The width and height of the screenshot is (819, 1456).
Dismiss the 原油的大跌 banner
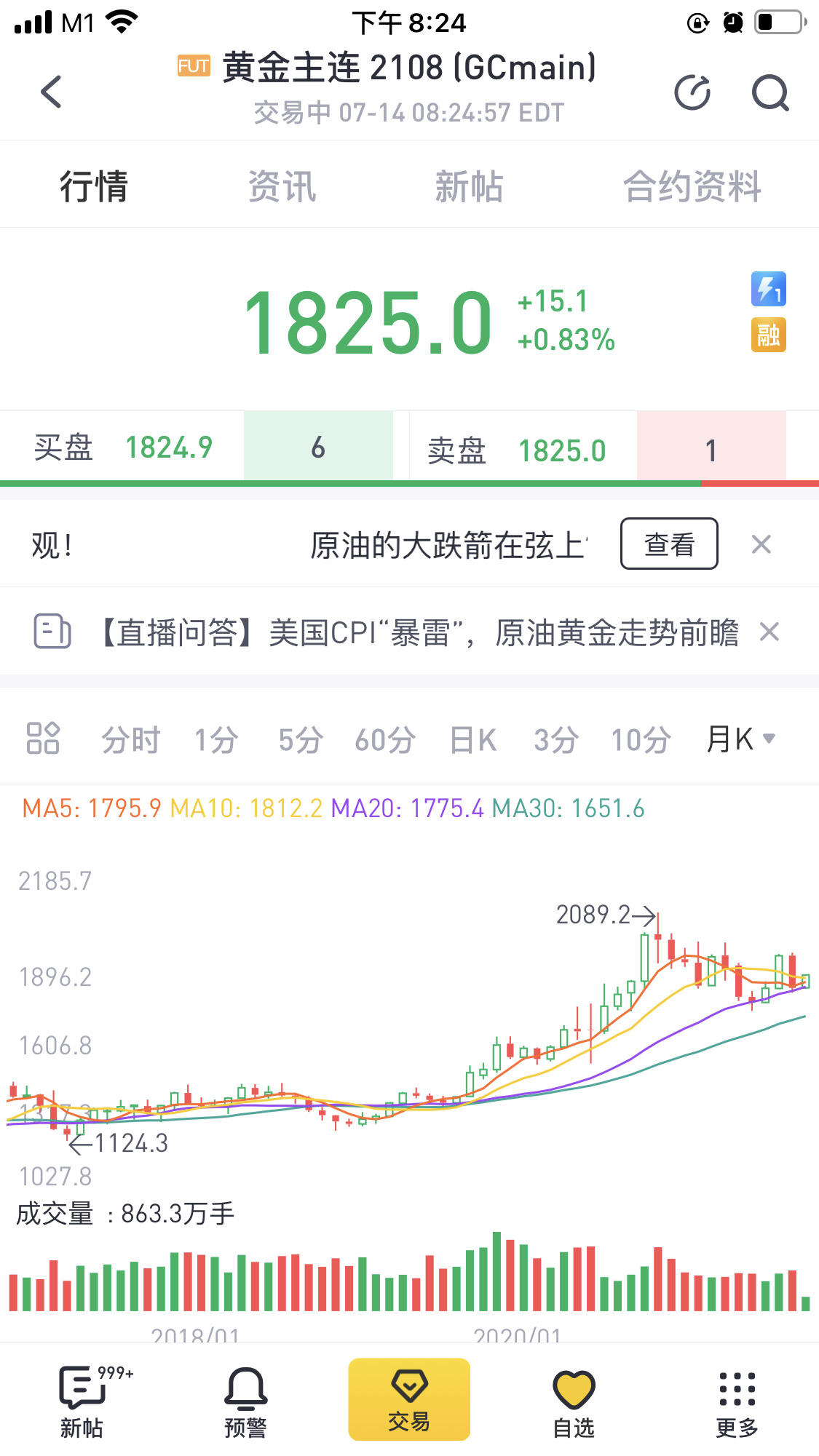[761, 544]
